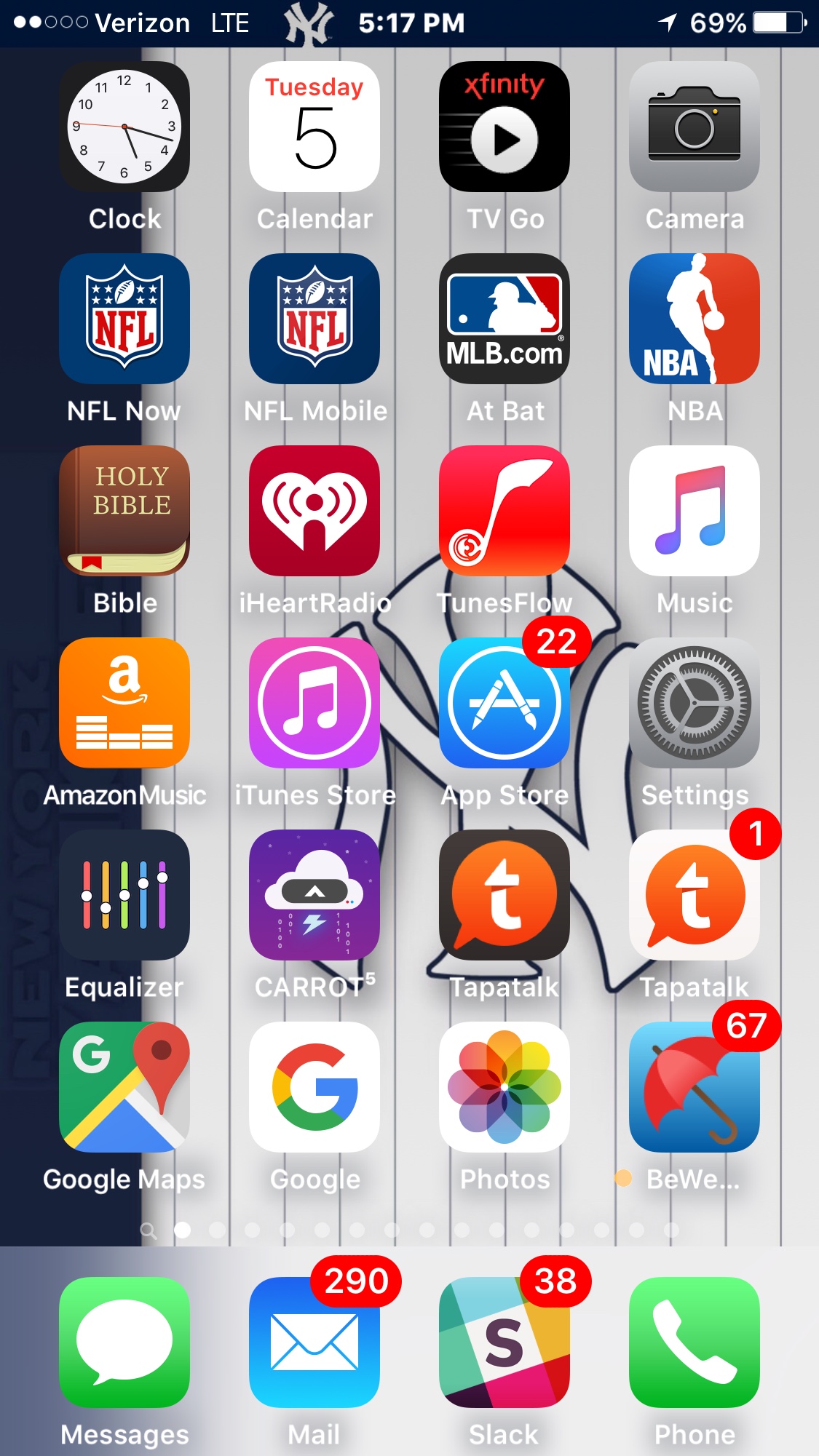Check Mail with 290 unread
819x1456 pixels.
click(x=314, y=1342)
